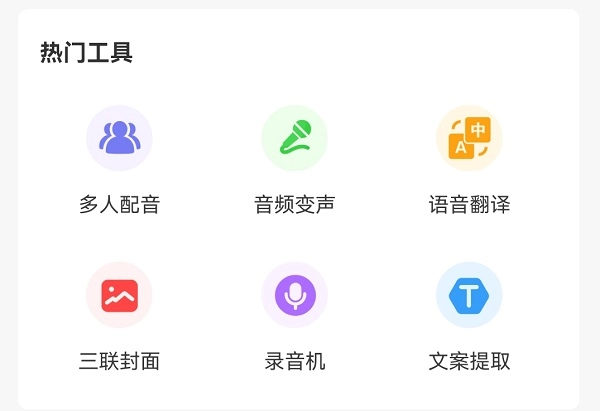The image size is (600, 411).
Task: Open the 多人配音 tool
Action: [119, 139]
